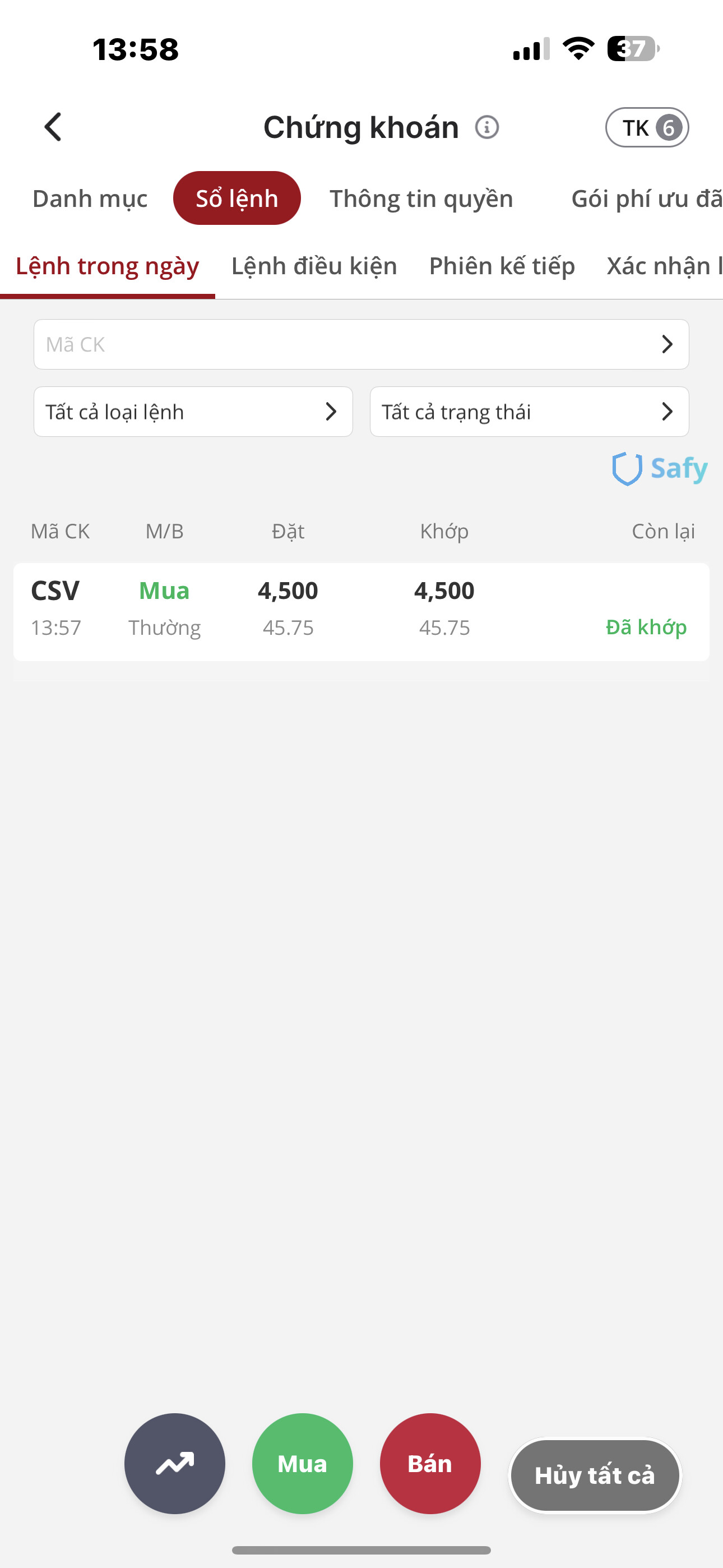
Task: Select the Sổ lệnh tab
Action: (237, 199)
